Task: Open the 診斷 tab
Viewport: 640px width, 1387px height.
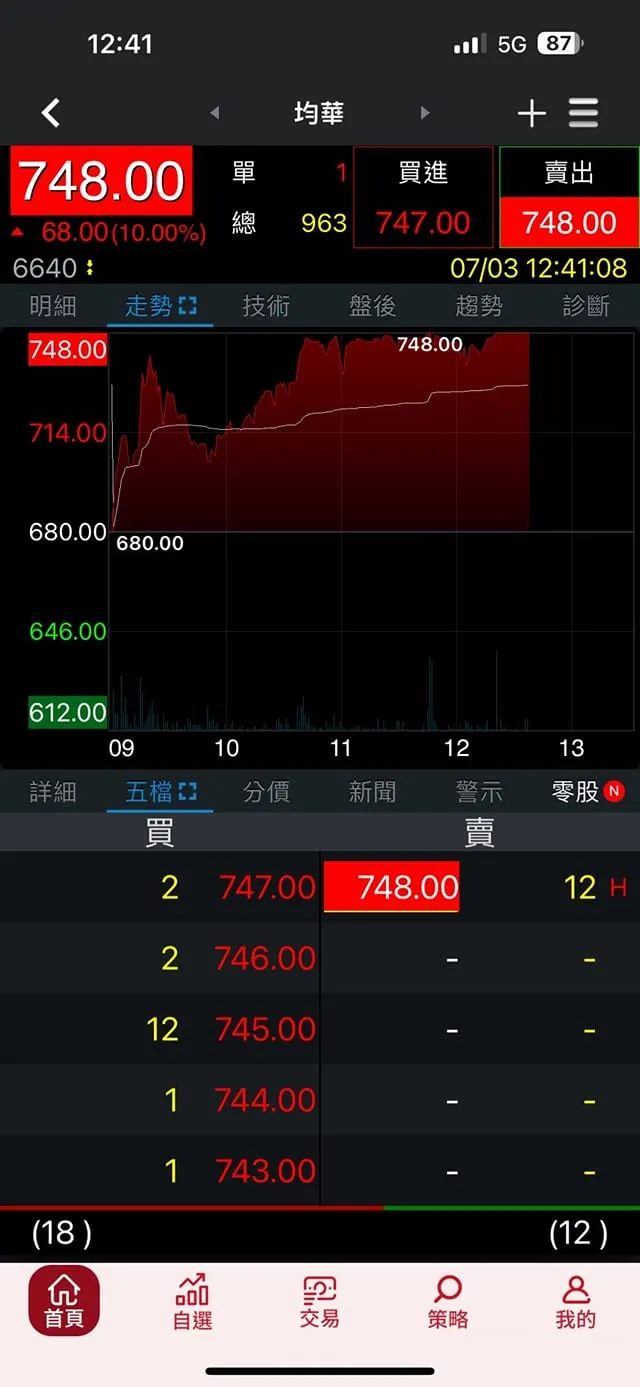Action: tap(586, 306)
